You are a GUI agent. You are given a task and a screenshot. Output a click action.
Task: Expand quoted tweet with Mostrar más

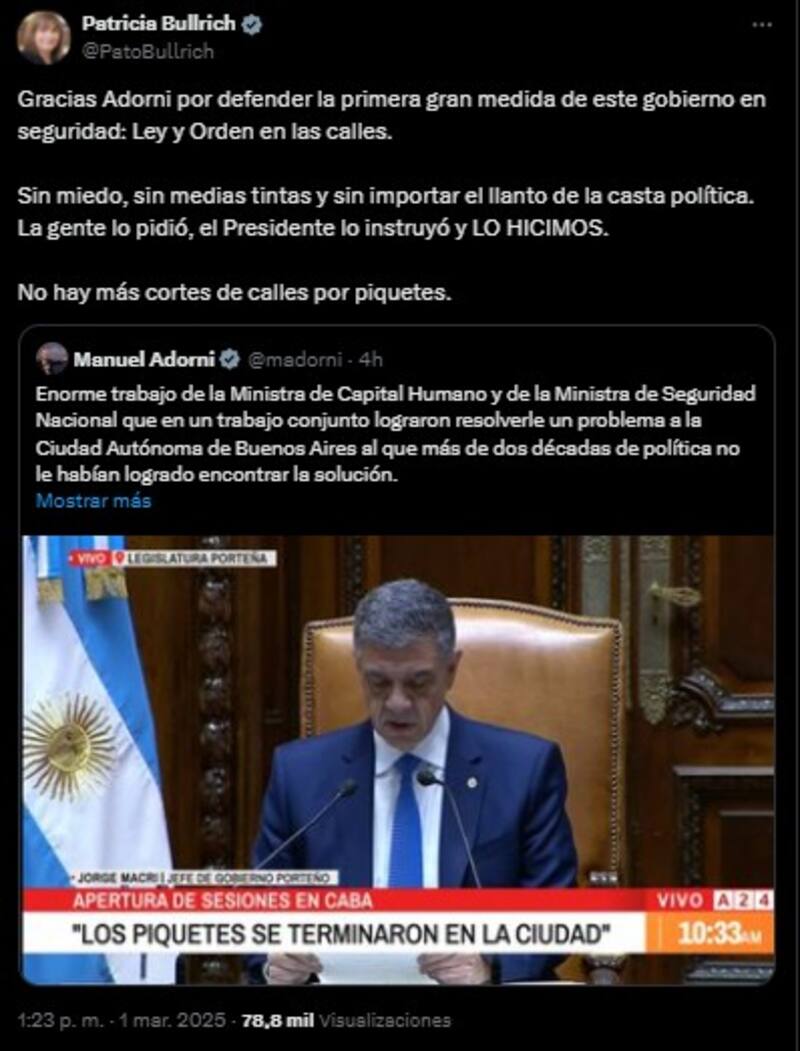tap(93, 501)
